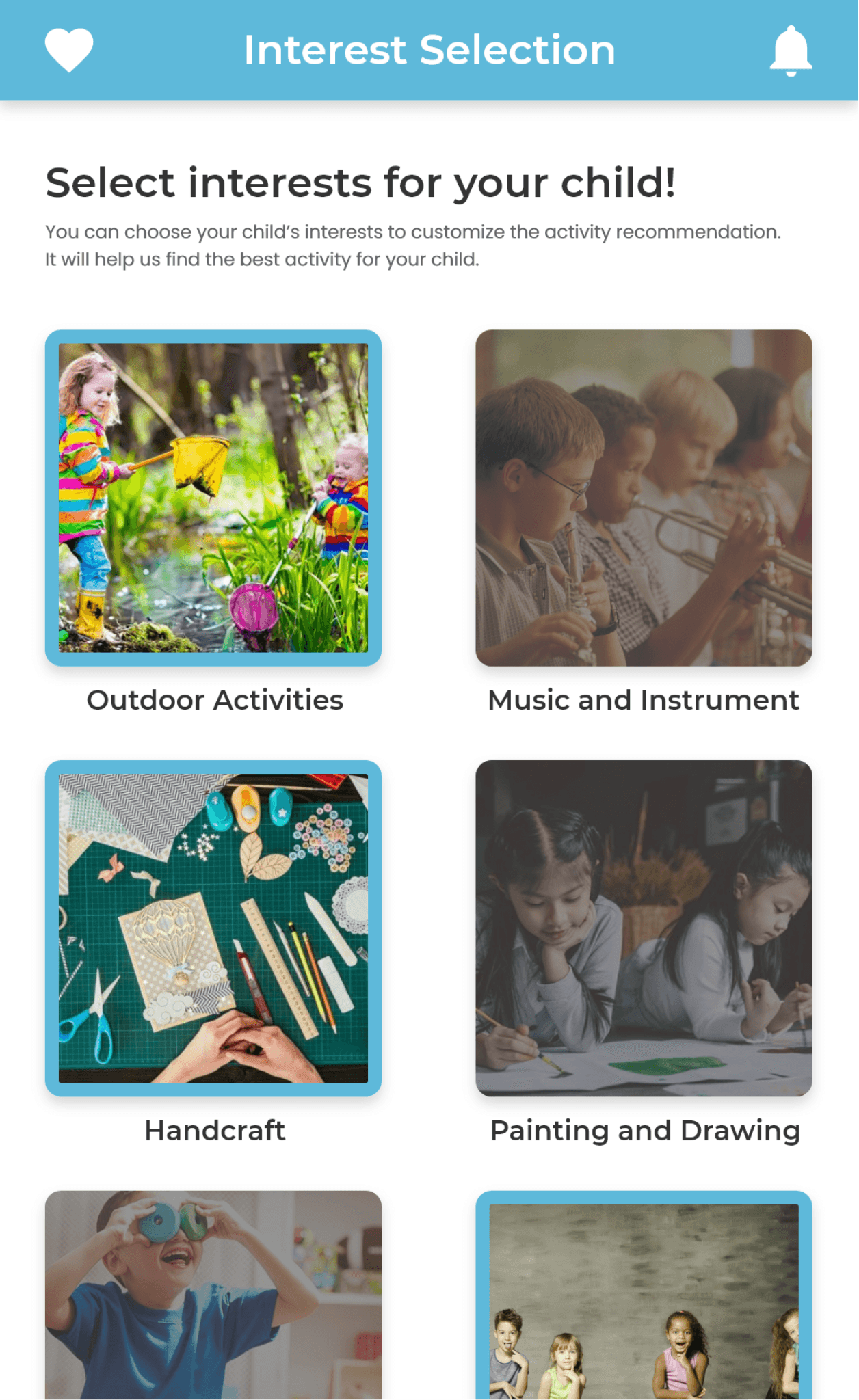
Task: Deselect the tile with kids against wall
Action: (x=644, y=1295)
